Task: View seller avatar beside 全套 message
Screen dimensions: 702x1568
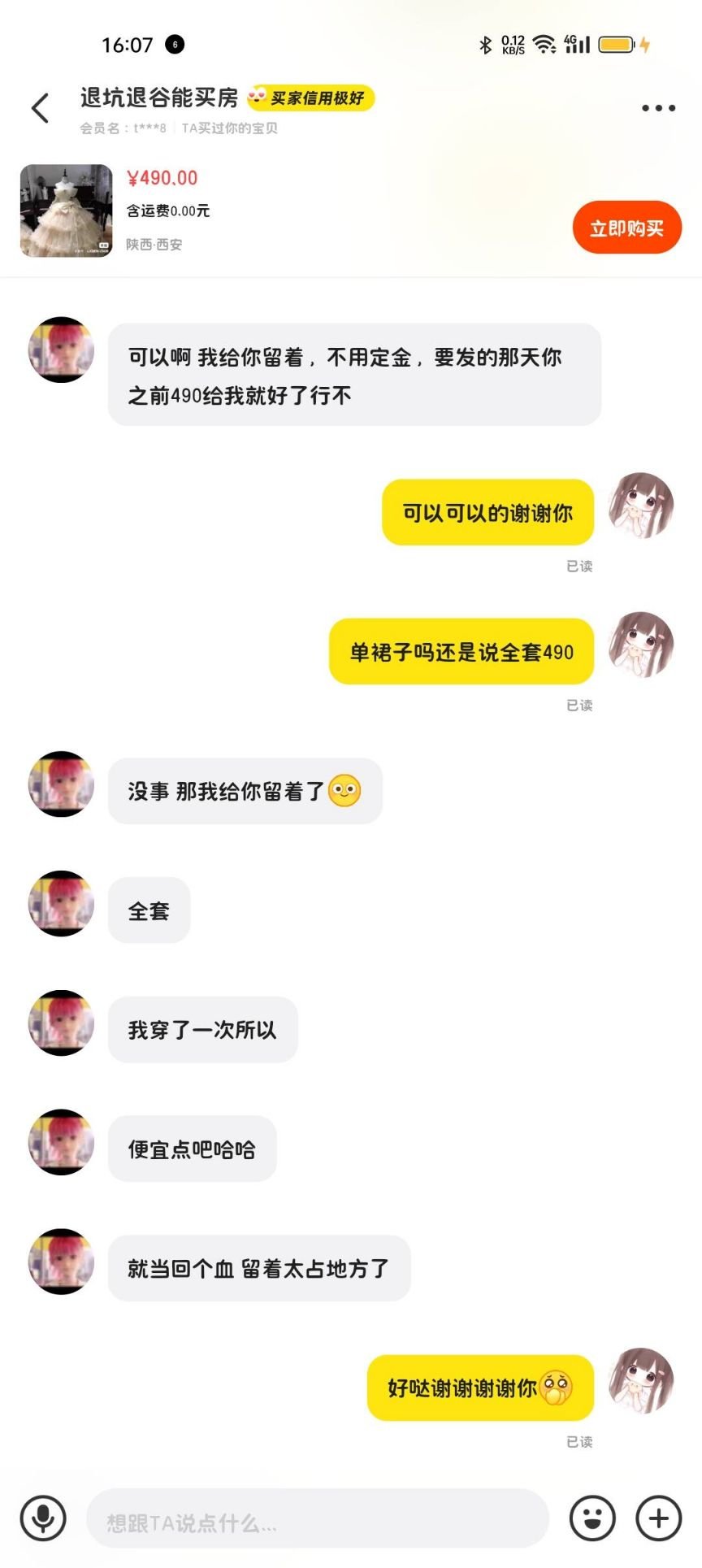Action: click(x=62, y=903)
